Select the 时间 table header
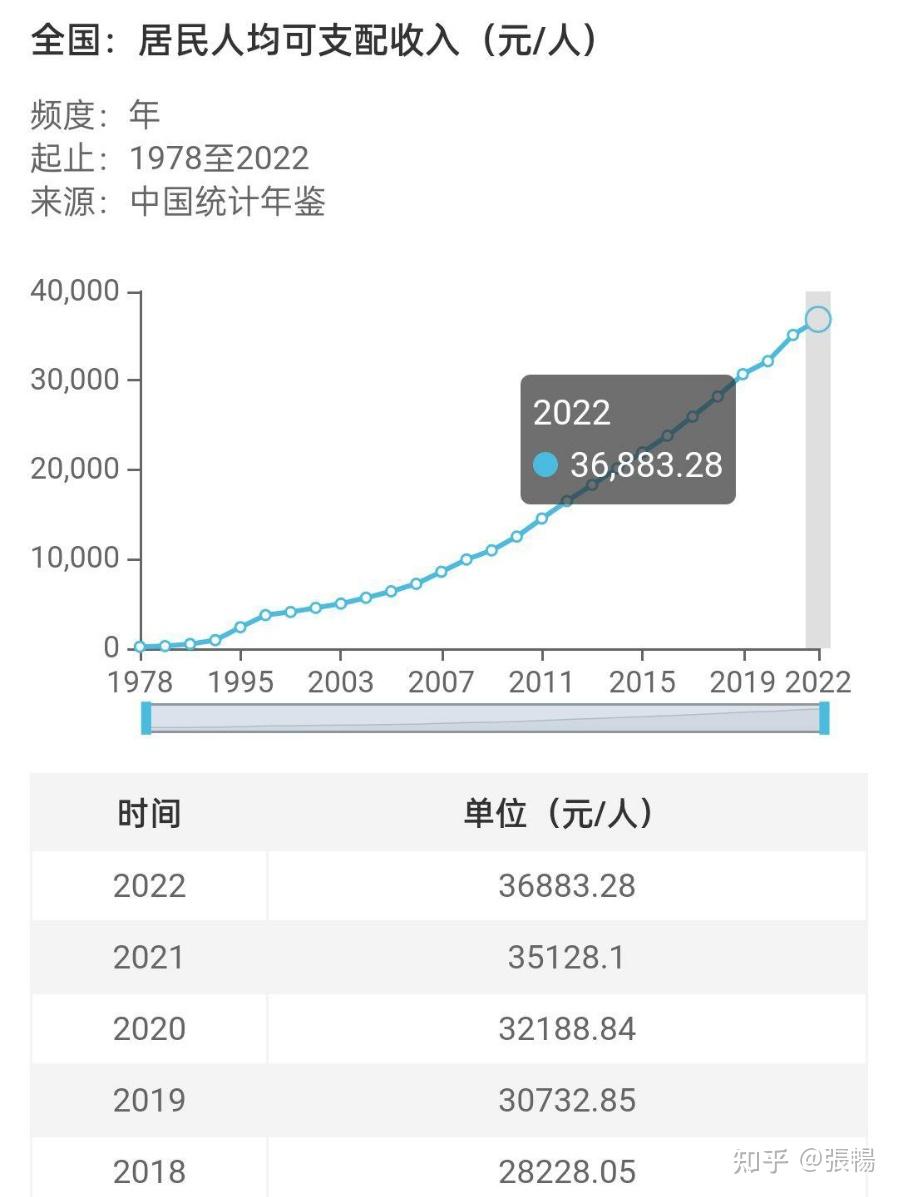Screen dimensions: 898x1197 pyautogui.click(x=149, y=814)
